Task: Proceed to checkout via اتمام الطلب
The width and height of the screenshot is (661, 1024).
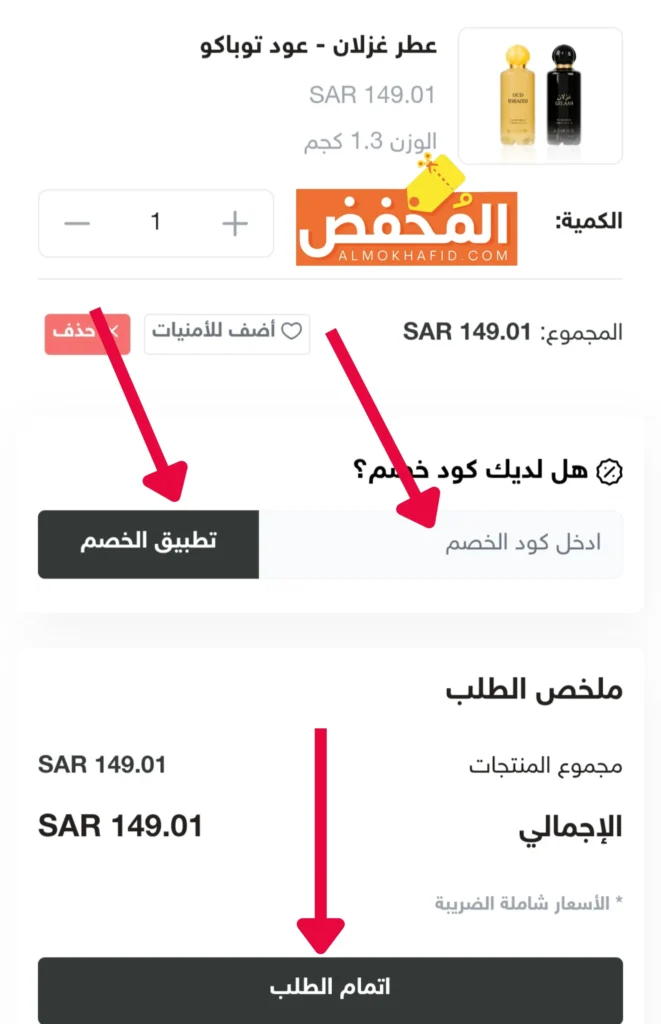Action: [x=330, y=988]
